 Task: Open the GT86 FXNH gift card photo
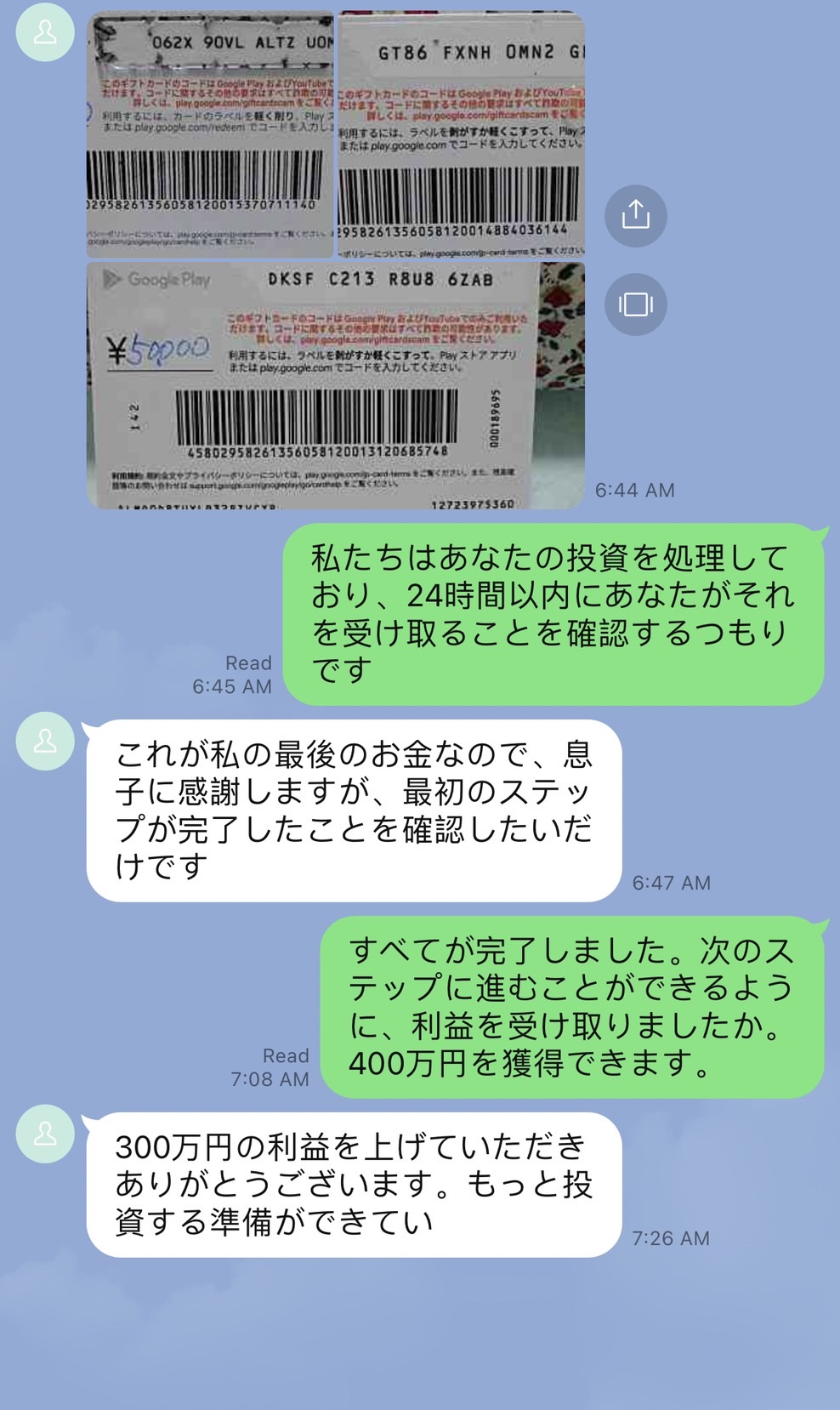pyautogui.click(x=462, y=134)
